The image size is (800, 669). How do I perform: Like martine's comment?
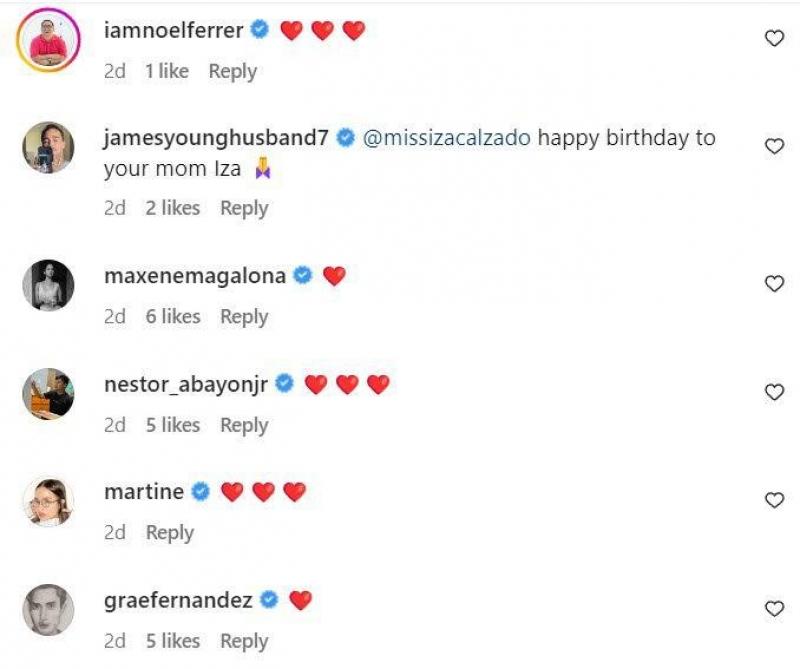tap(773, 499)
